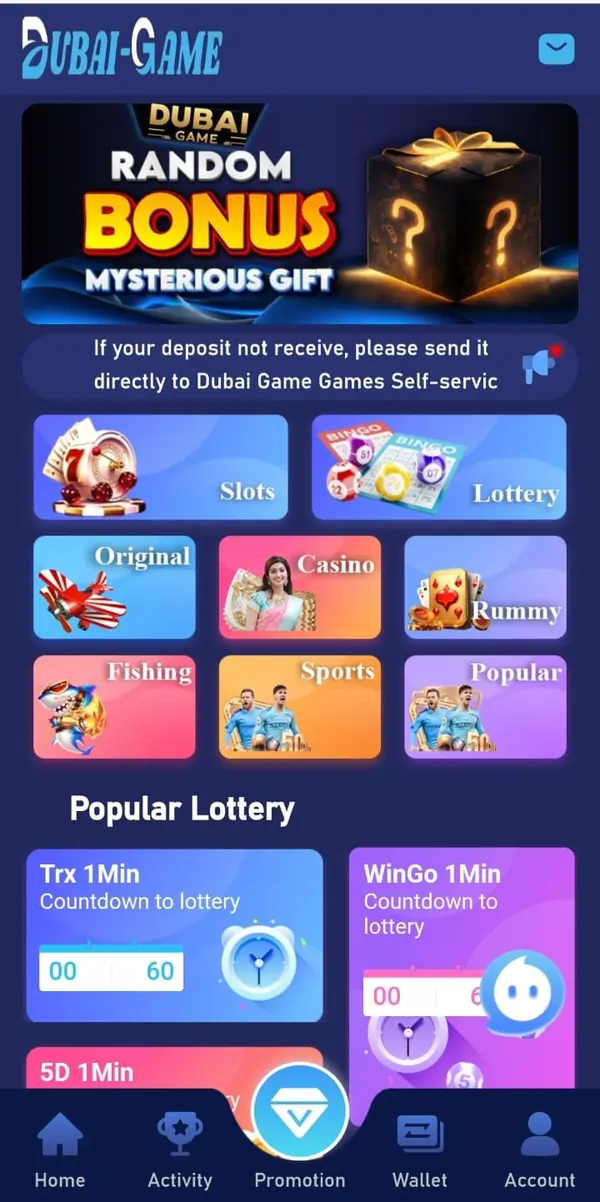600x1202 pixels.
Task: Open the Trx 1Min lottery card
Action: click(x=175, y=935)
